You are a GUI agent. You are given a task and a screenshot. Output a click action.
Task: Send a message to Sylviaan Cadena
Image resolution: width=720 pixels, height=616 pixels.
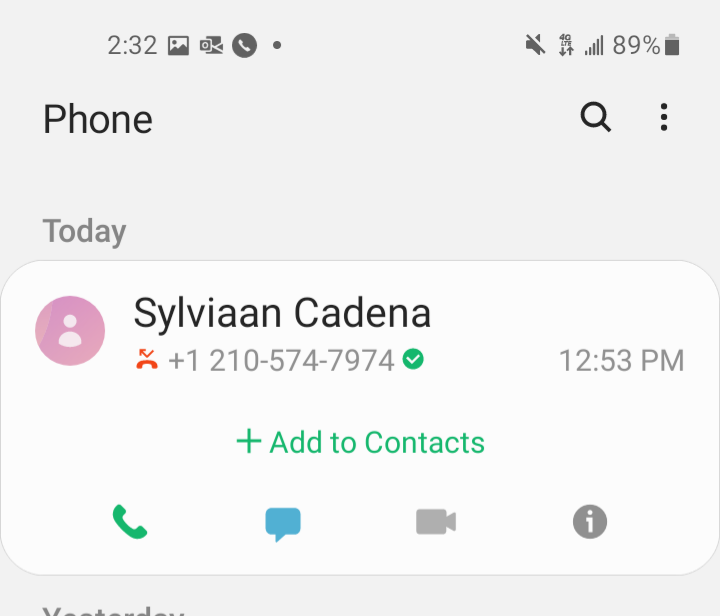pyautogui.click(x=283, y=523)
